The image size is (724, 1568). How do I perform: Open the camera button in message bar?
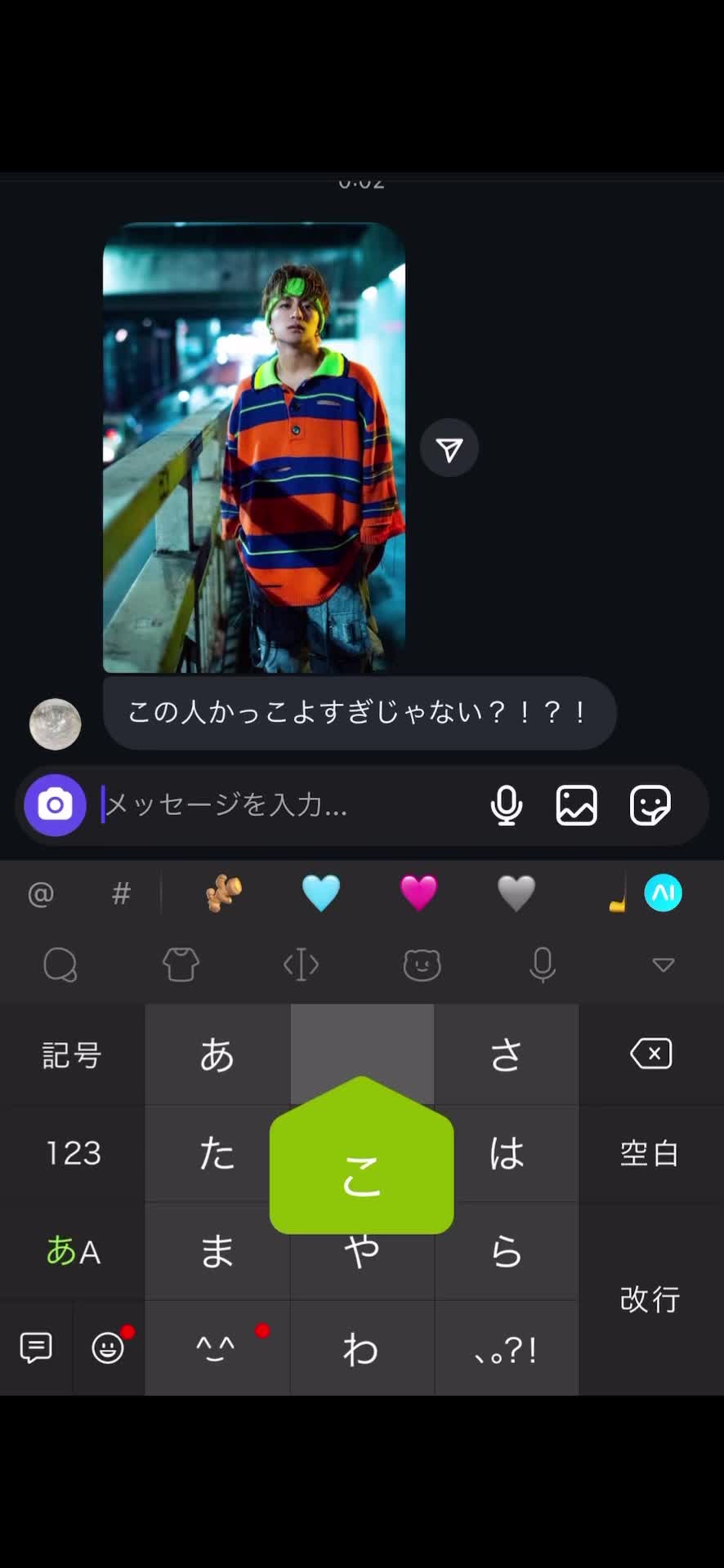[x=55, y=805]
